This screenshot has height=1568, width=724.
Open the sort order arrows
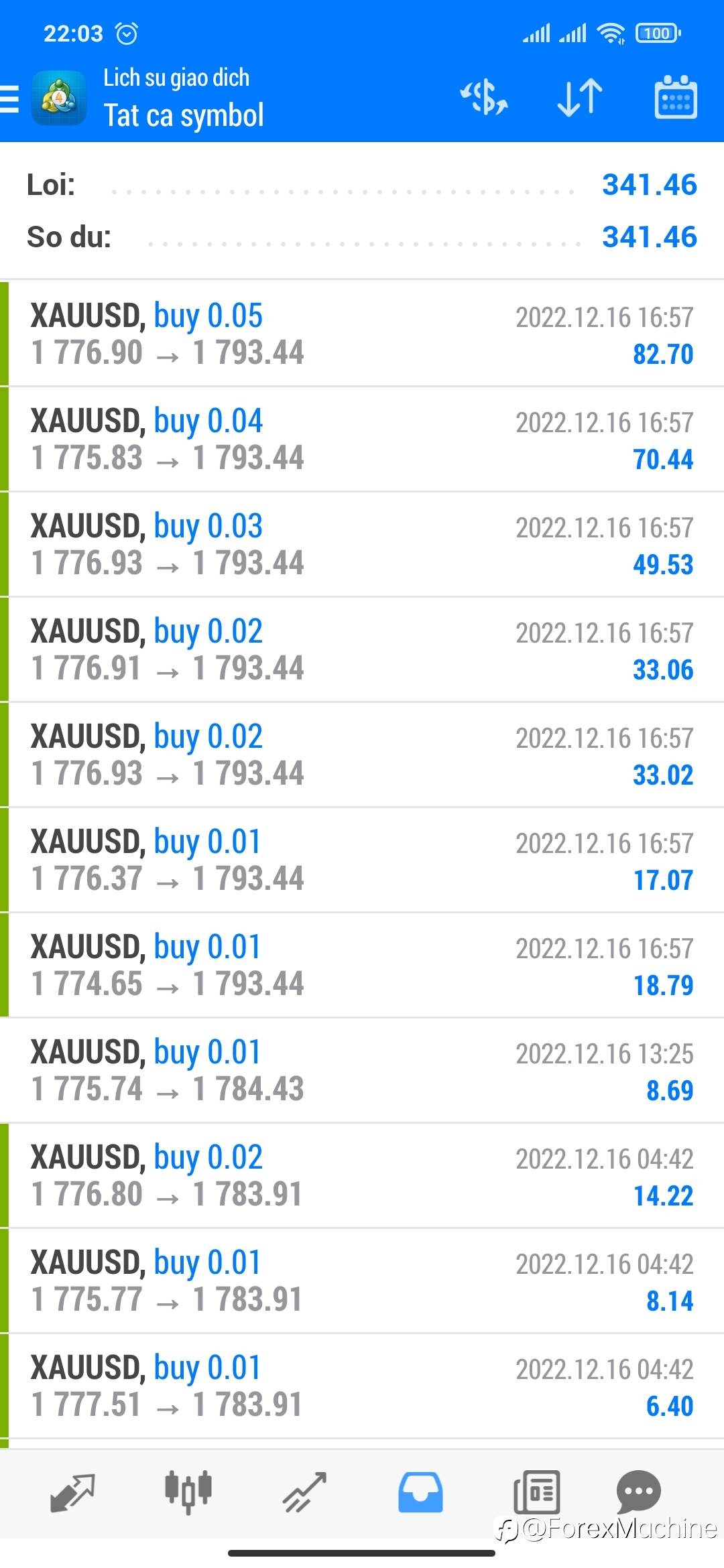tap(580, 98)
